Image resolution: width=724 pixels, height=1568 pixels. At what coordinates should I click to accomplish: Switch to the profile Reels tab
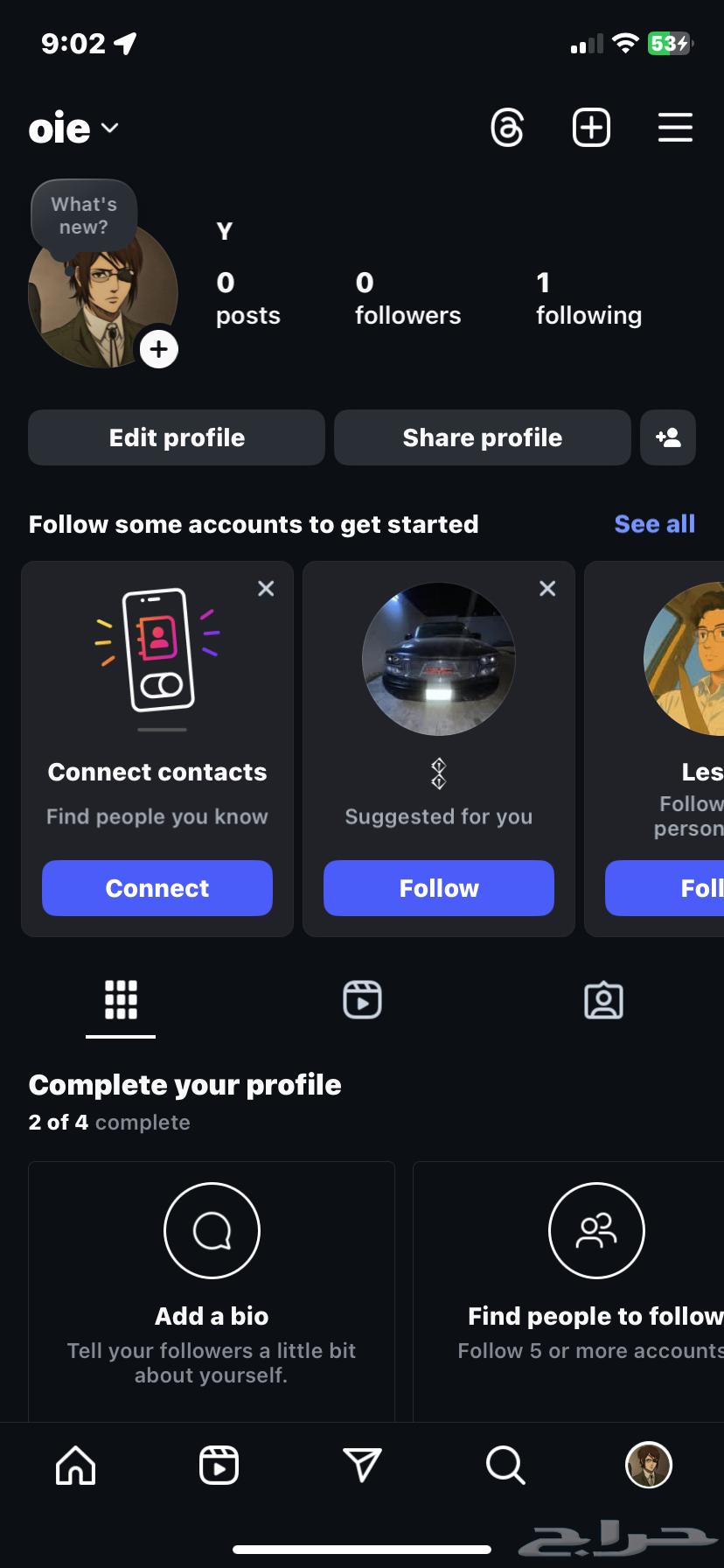pos(362,1000)
